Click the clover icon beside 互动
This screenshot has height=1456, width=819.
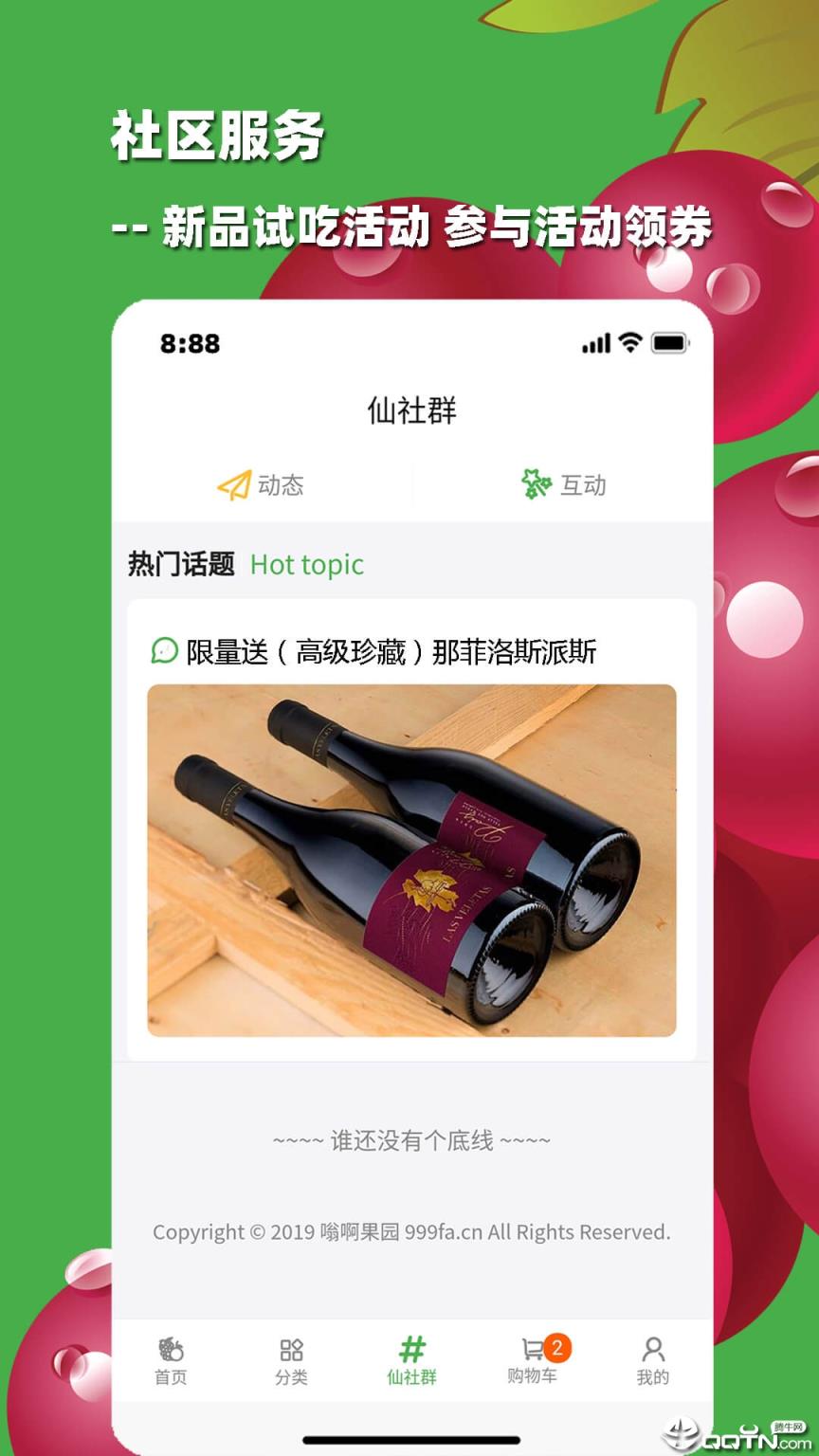click(536, 484)
